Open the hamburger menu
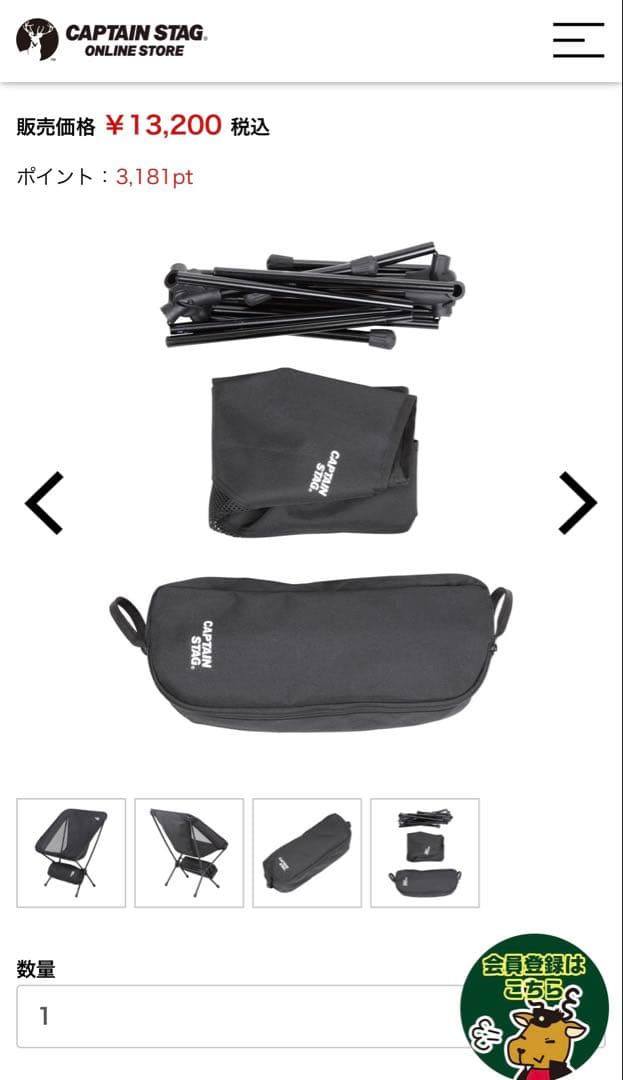 point(578,40)
